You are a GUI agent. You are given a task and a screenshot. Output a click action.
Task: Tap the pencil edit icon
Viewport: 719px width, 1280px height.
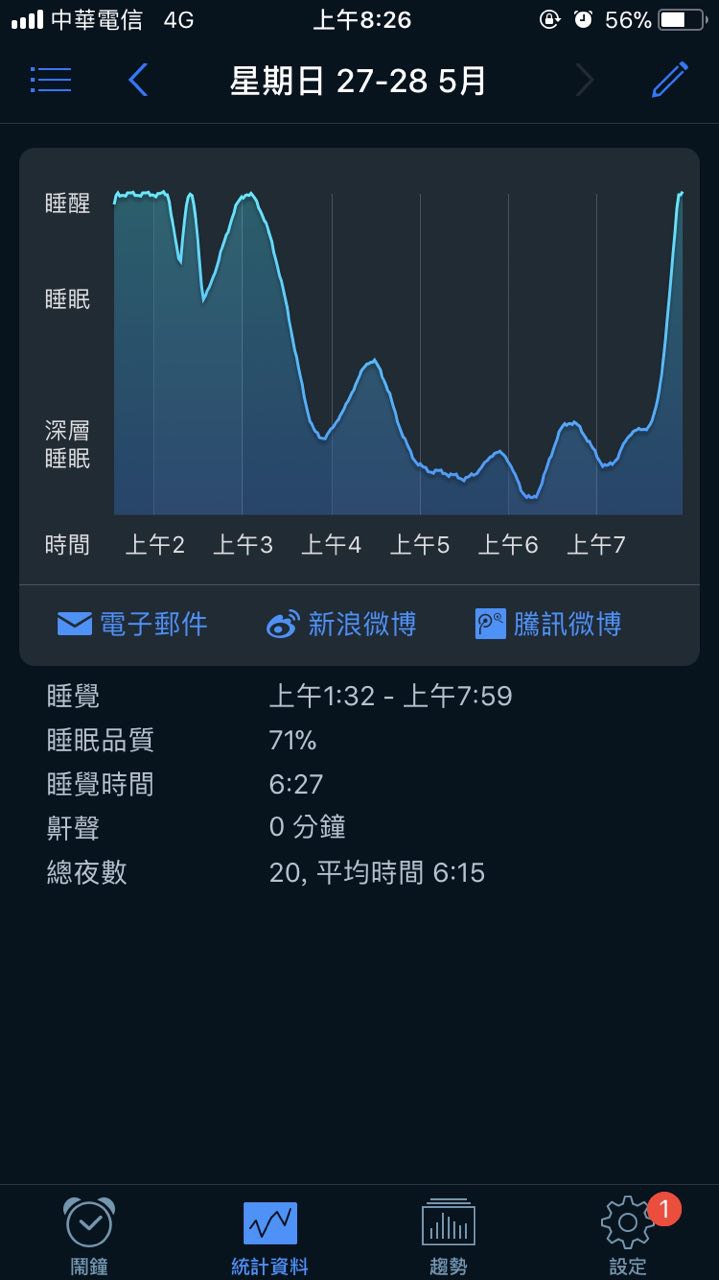click(x=670, y=80)
